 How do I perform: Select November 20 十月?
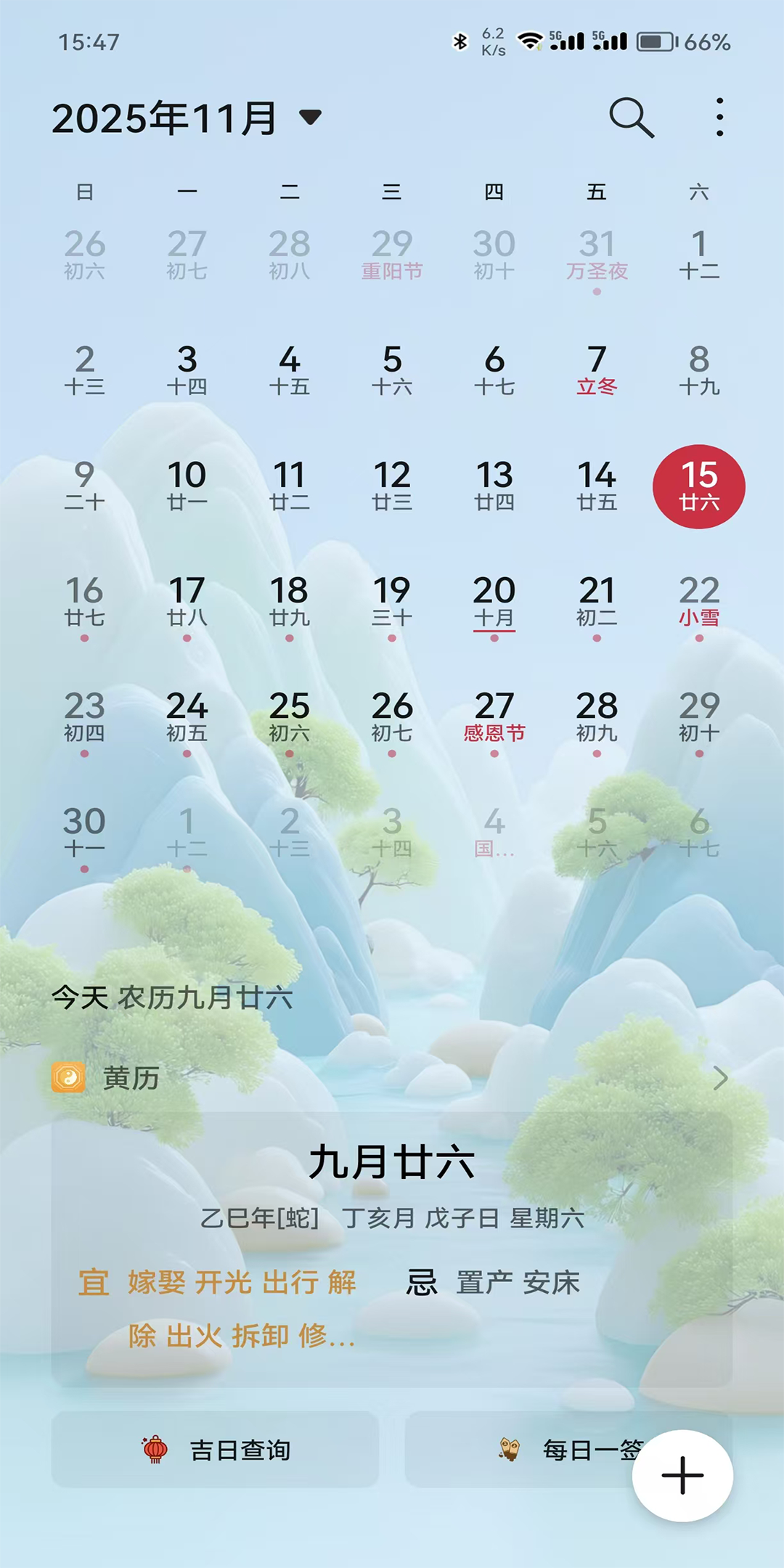494,602
